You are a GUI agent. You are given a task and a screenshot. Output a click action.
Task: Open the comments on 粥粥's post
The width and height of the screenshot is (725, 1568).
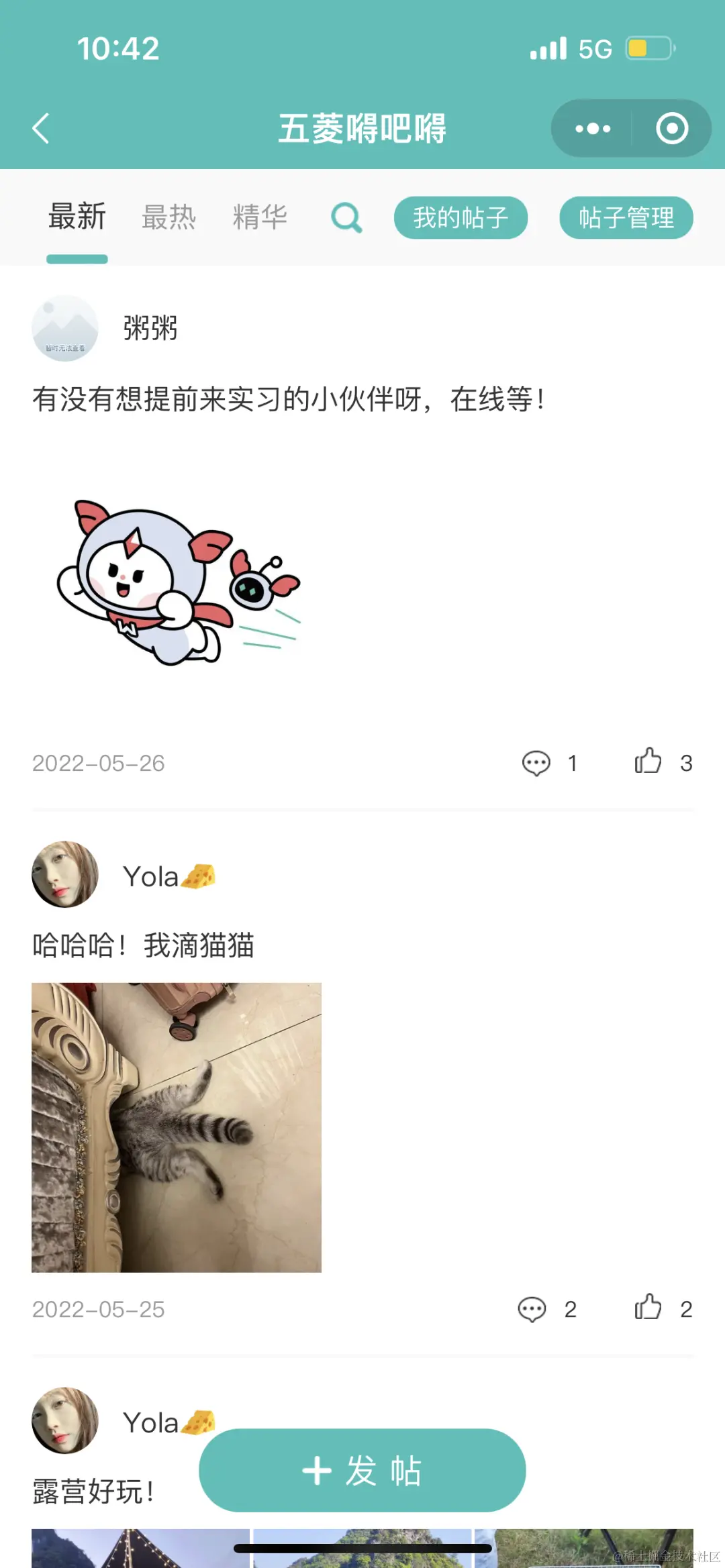(x=537, y=762)
